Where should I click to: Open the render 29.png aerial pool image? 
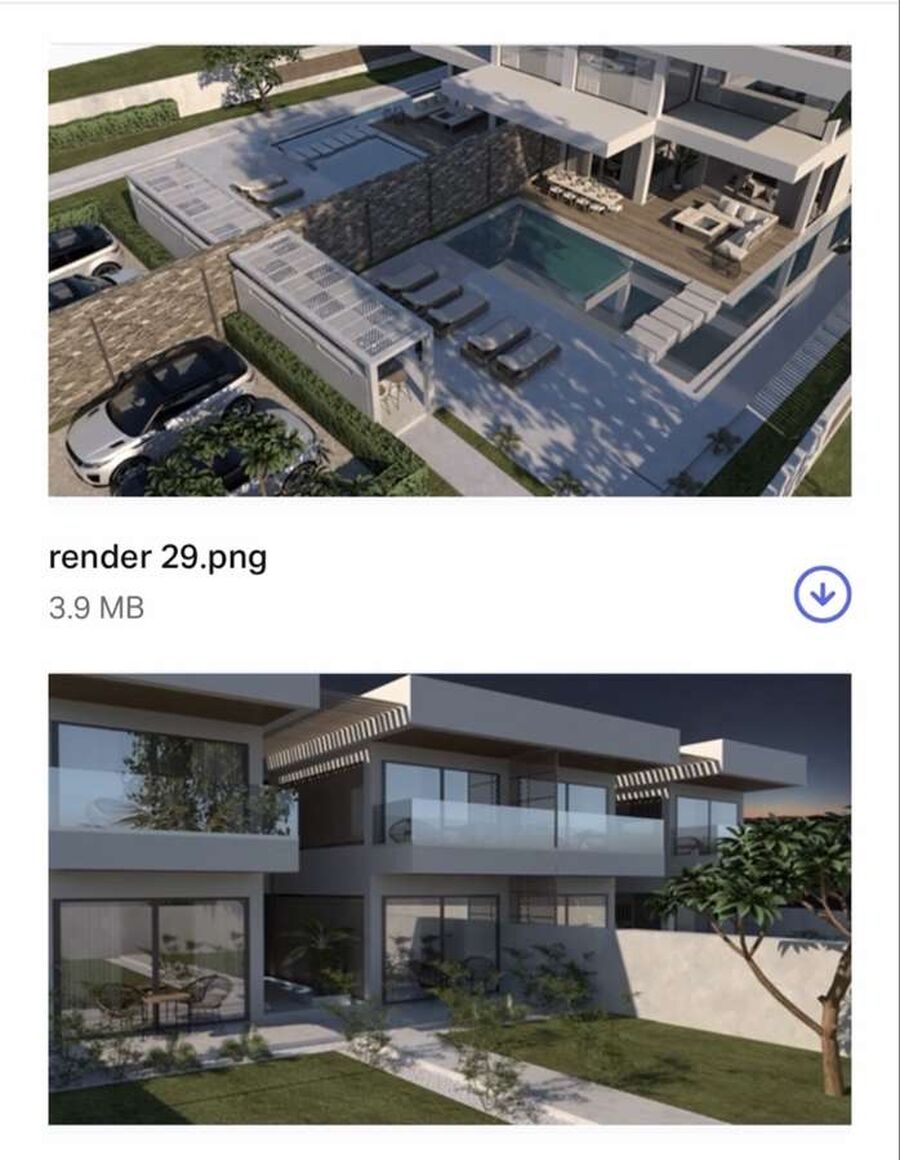coord(449,270)
